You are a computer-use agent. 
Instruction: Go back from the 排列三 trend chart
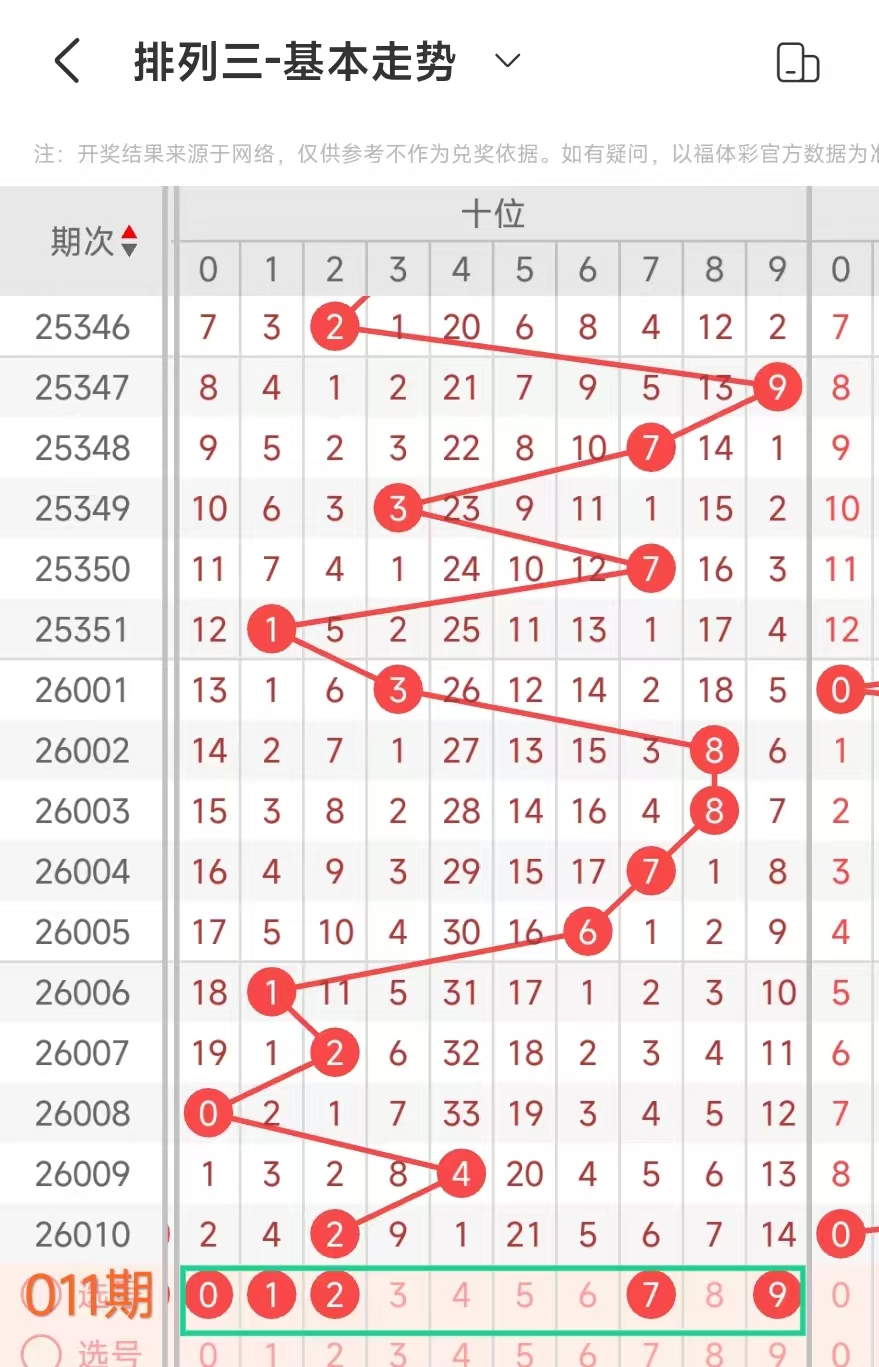click(x=67, y=62)
